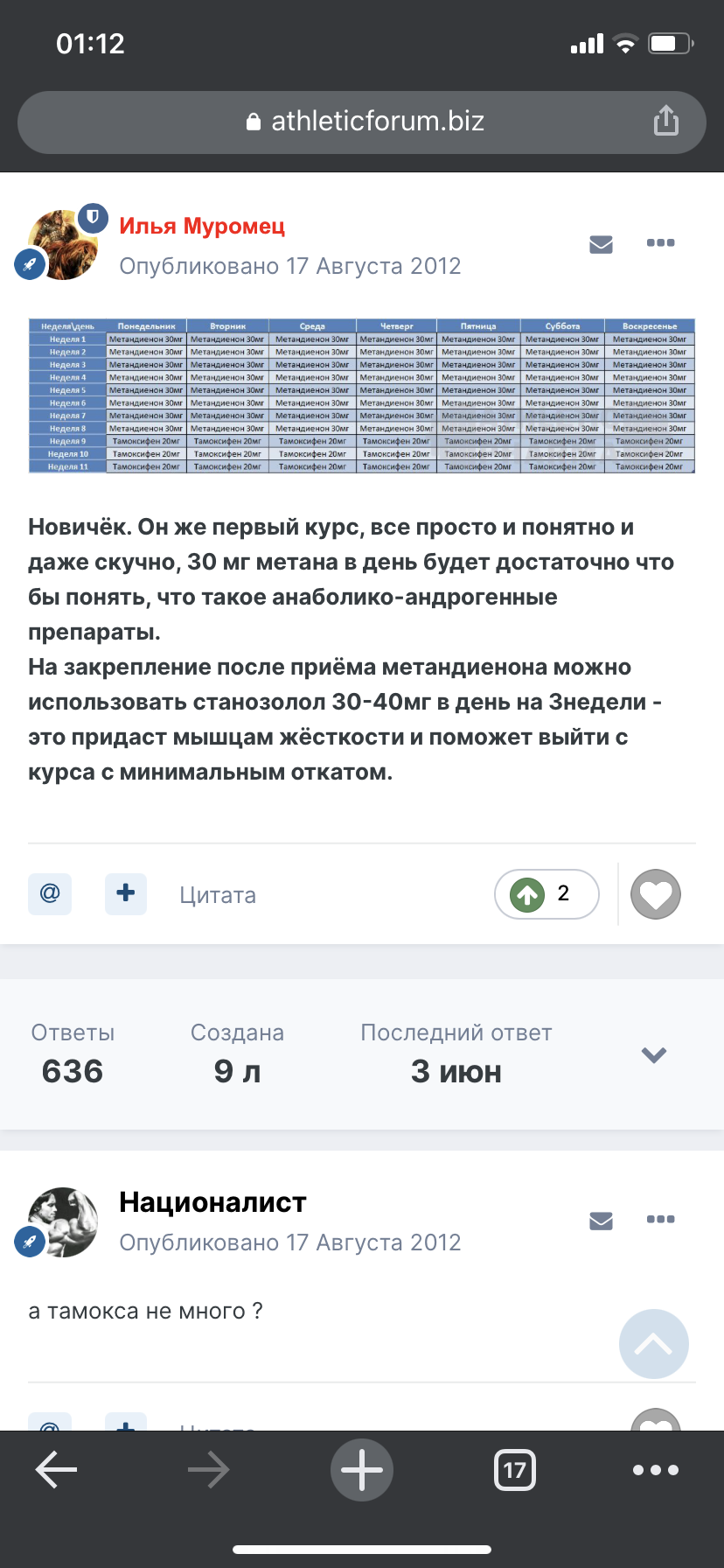View upvote reactions on Илья Муромец's post
The height and width of the screenshot is (1568, 724).
tap(546, 894)
